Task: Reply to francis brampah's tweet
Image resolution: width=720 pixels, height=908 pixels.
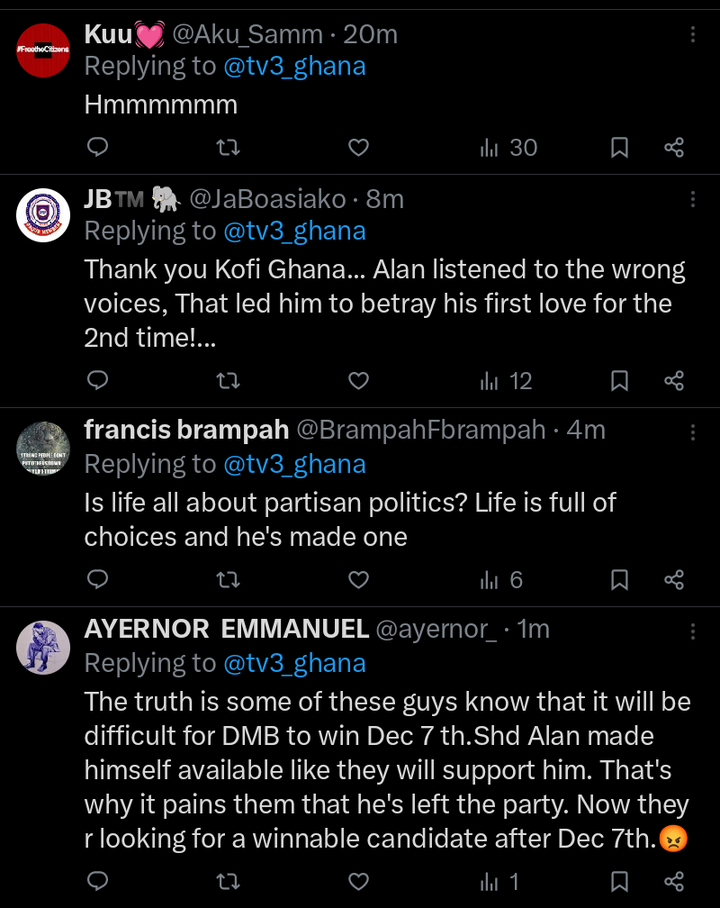Action: coord(98,580)
